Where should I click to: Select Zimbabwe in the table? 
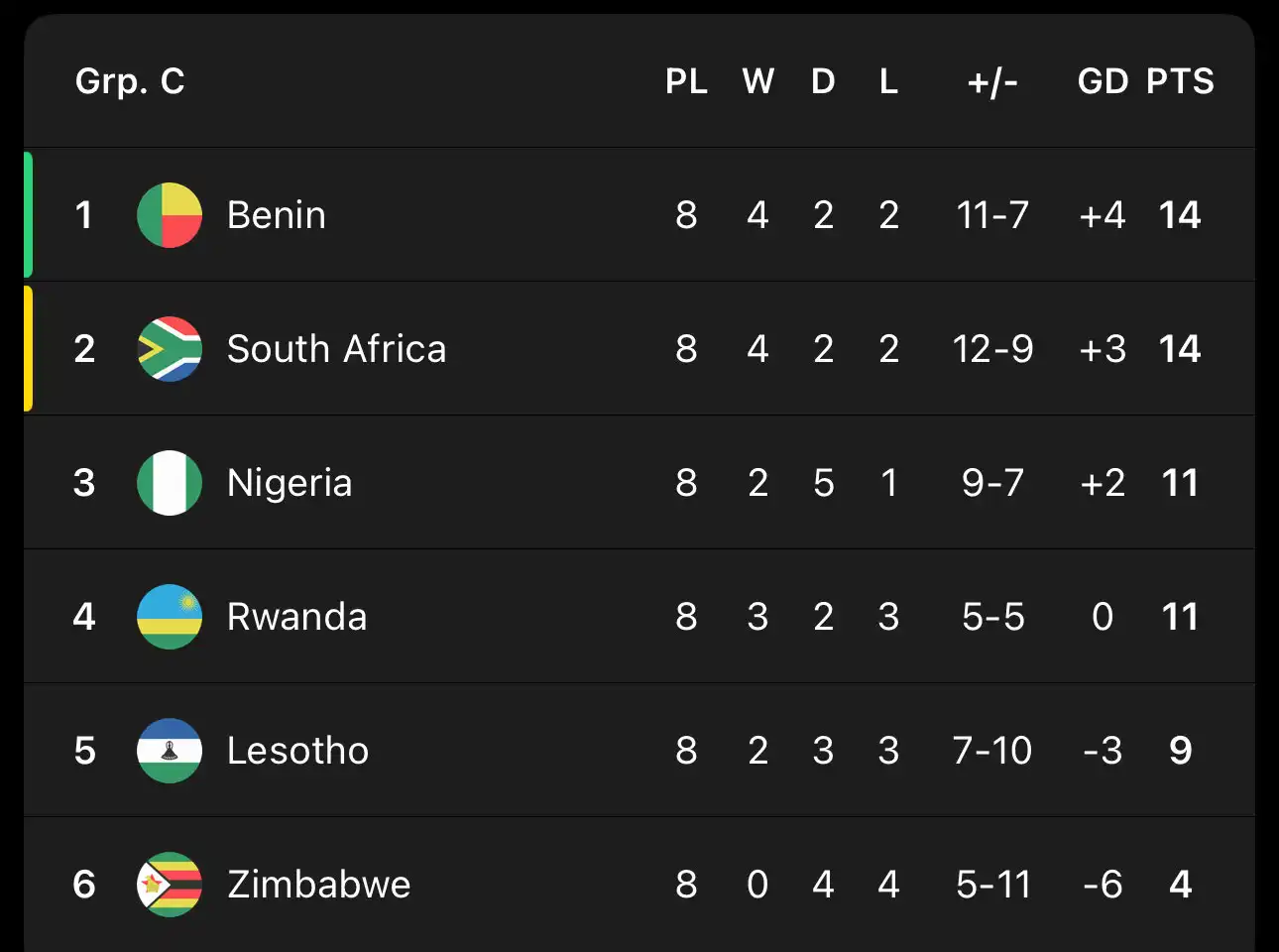318,885
